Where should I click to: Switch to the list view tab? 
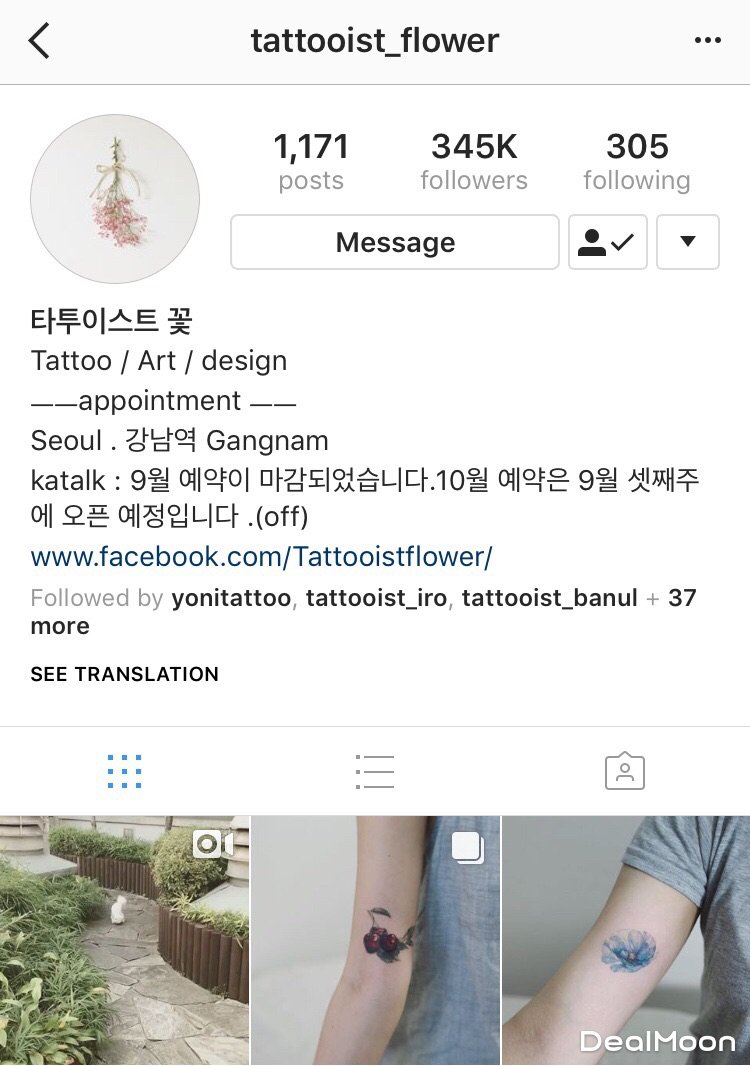(374, 772)
